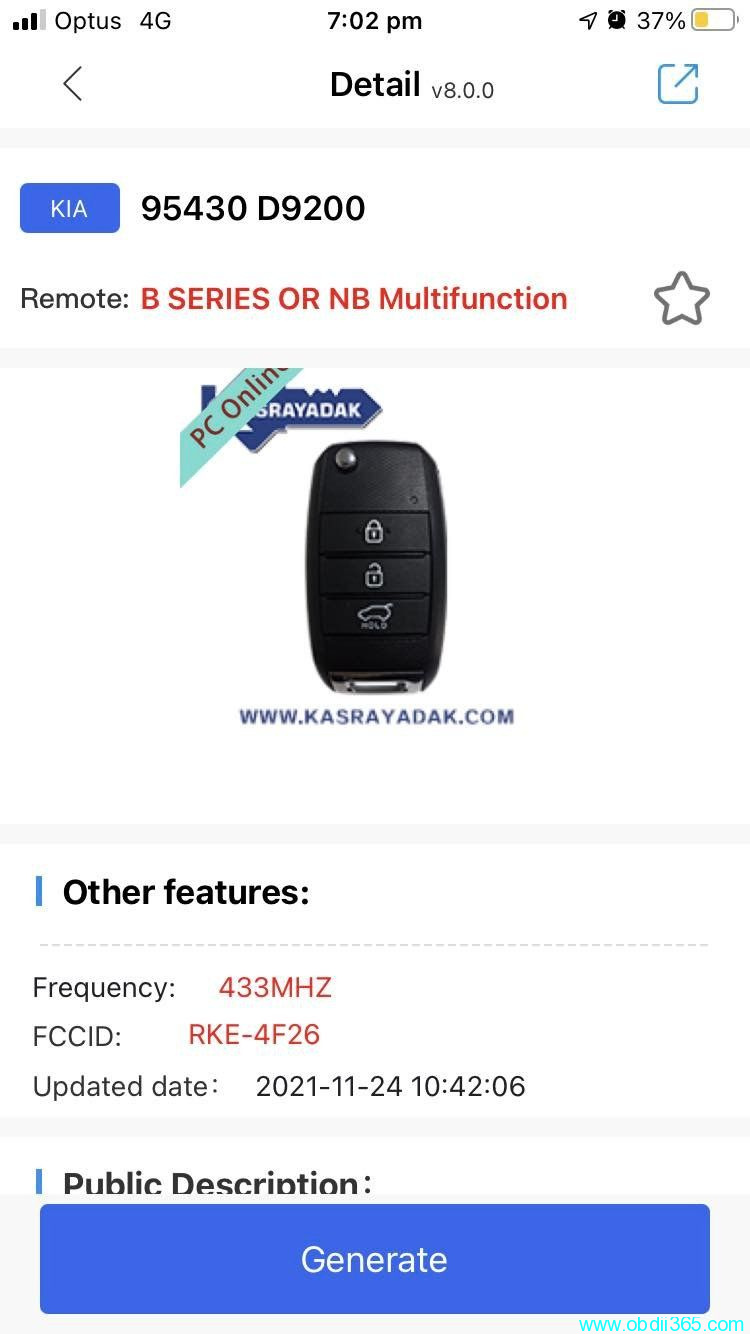750x1334 pixels.
Task: Tap the share icon in the header
Action: (x=677, y=84)
